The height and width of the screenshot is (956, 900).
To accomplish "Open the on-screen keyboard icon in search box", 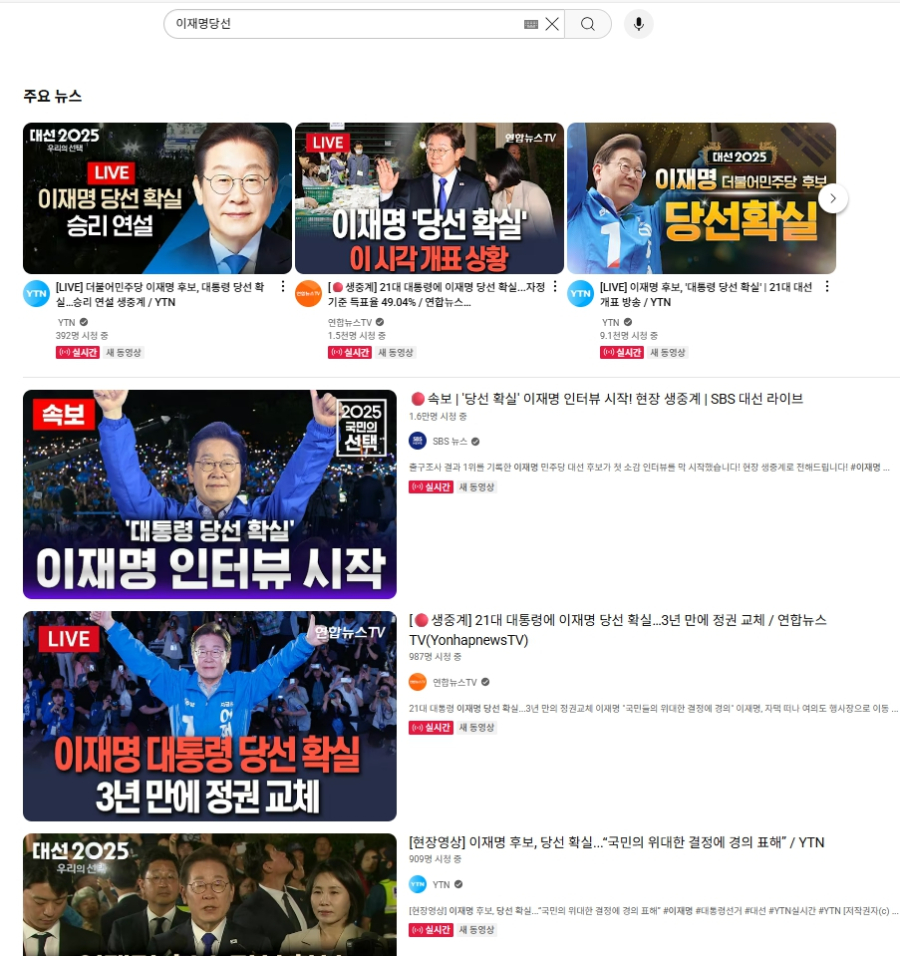I will coord(531,24).
